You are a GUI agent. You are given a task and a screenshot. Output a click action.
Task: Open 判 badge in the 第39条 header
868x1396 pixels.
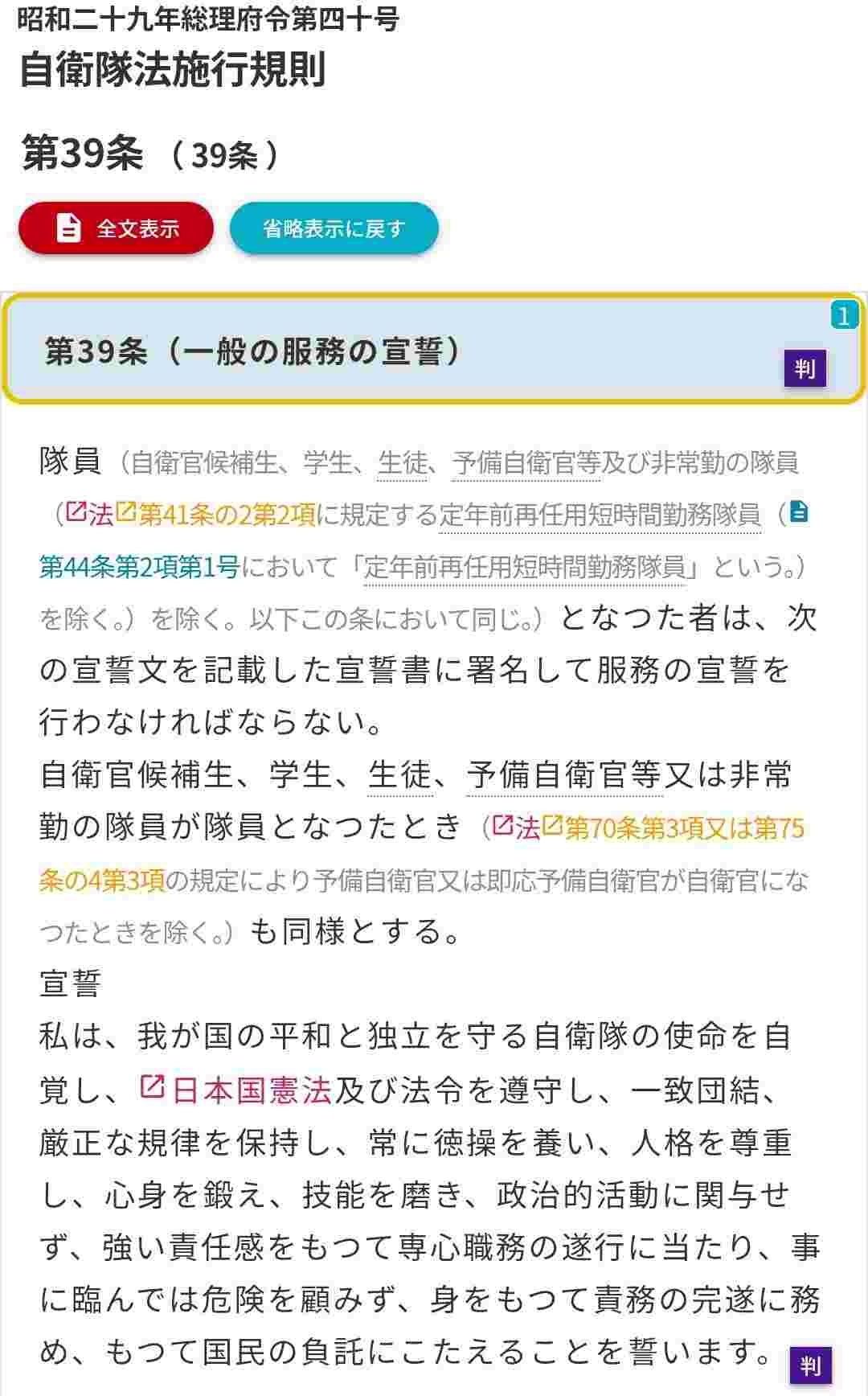pyautogui.click(x=805, y=369)
